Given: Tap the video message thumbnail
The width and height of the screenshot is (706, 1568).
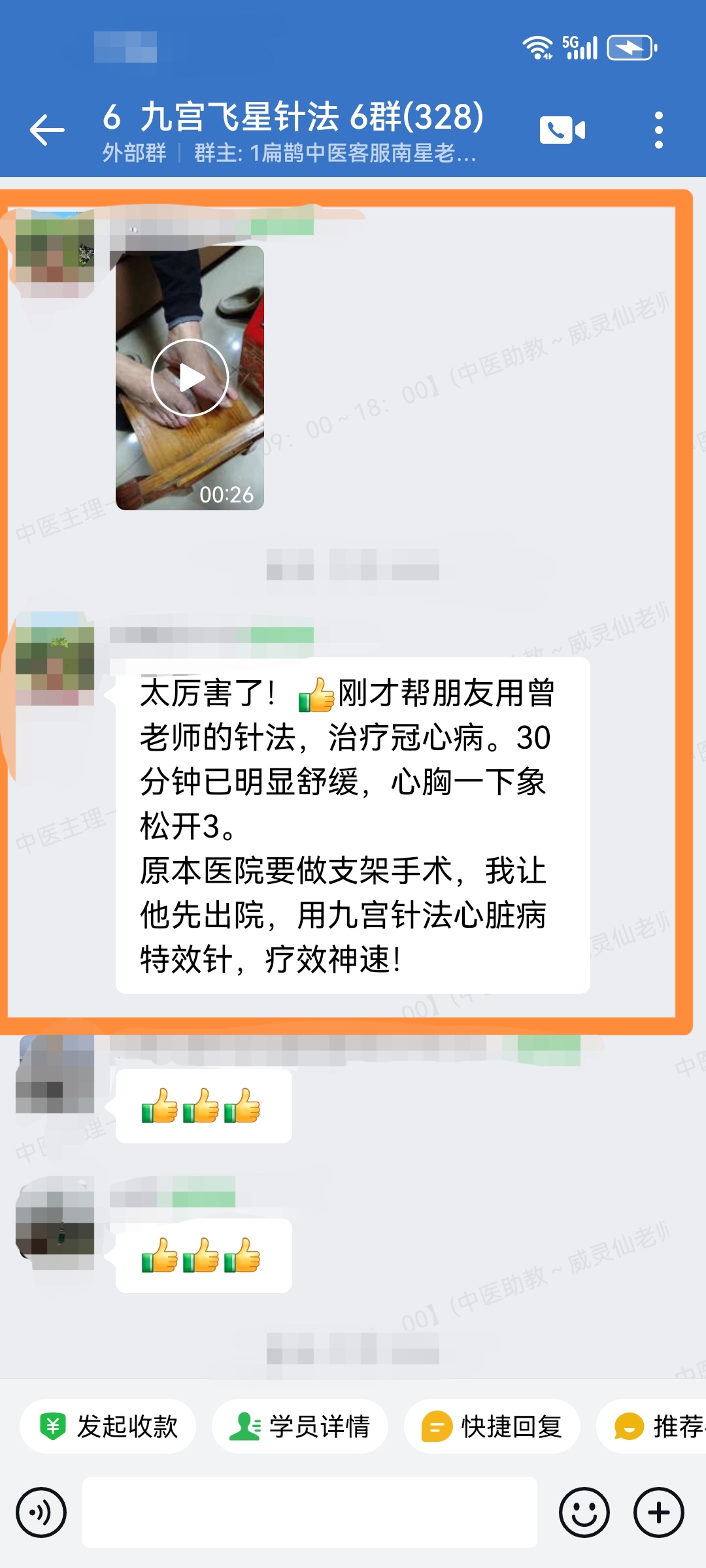Looking at the screenshot, I should (x=190, y=376).
